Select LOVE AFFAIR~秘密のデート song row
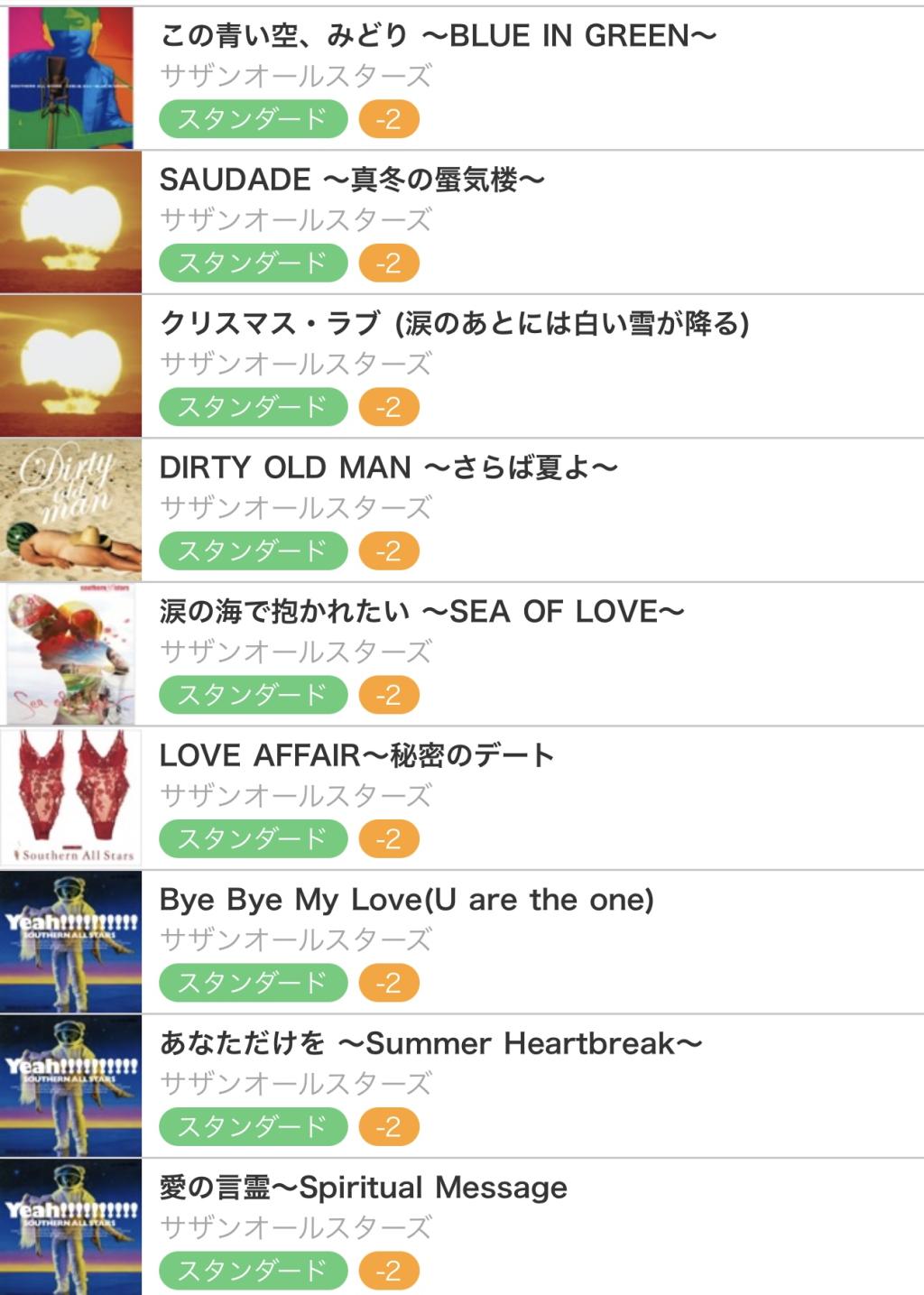This screenshot has width=924, height=1295. [x=356, y=755]
